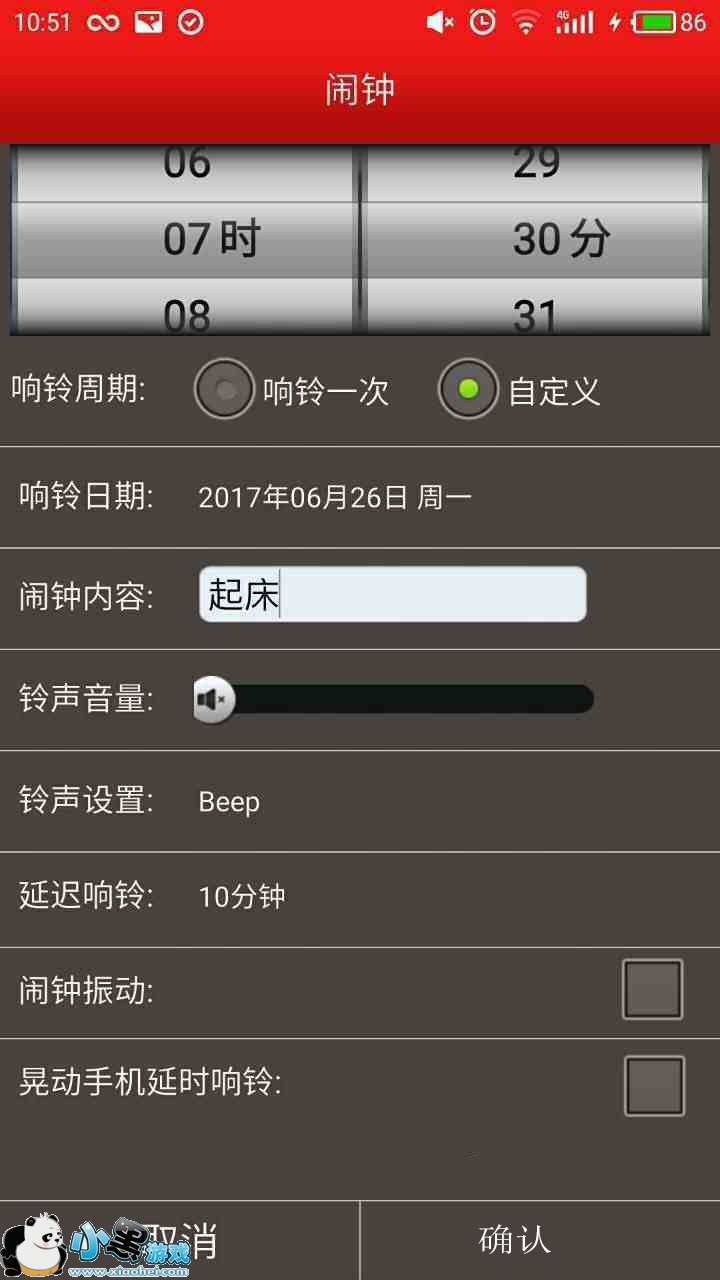
Task: Enable the 闹钟振动 checkbox
Action: [652, 990]
